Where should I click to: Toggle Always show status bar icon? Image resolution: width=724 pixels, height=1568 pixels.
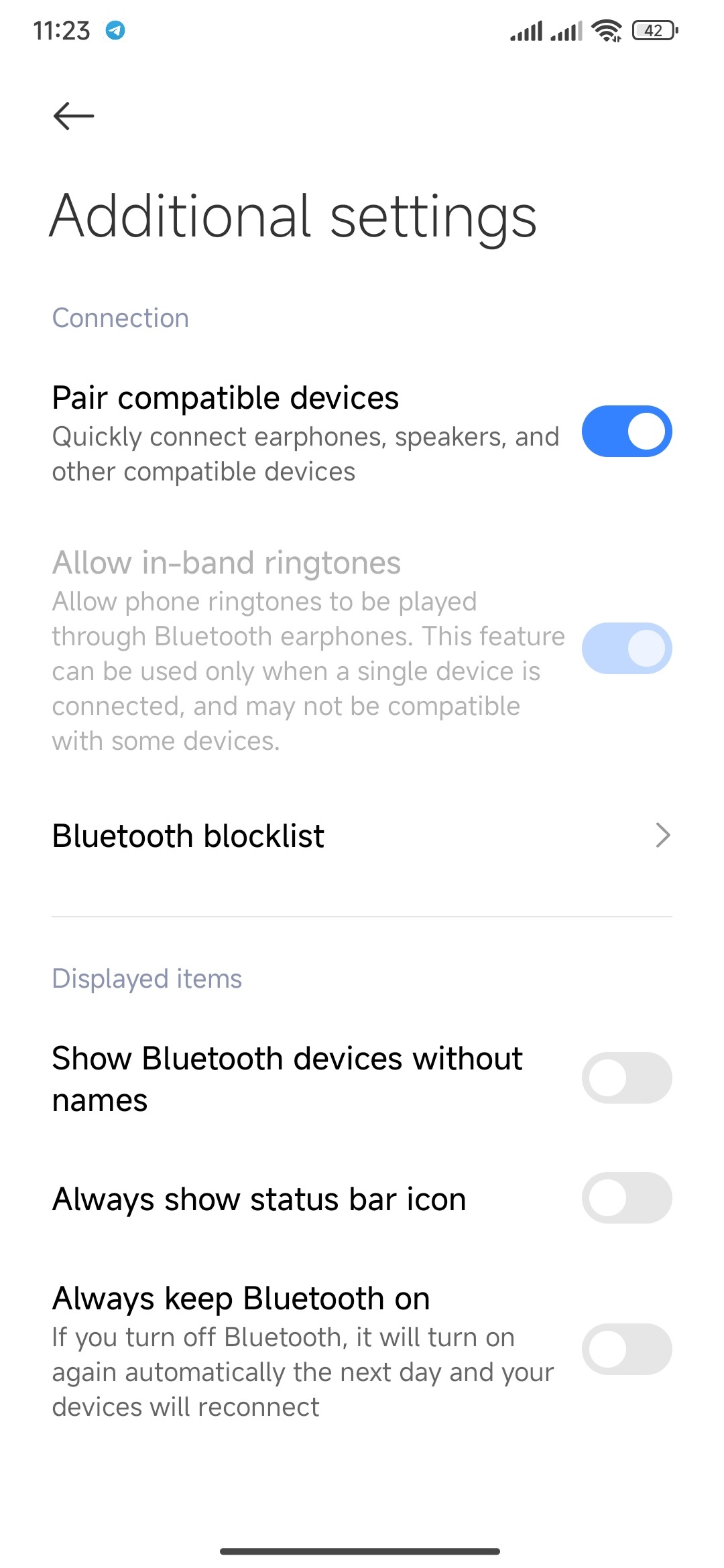click(626, 1198)
